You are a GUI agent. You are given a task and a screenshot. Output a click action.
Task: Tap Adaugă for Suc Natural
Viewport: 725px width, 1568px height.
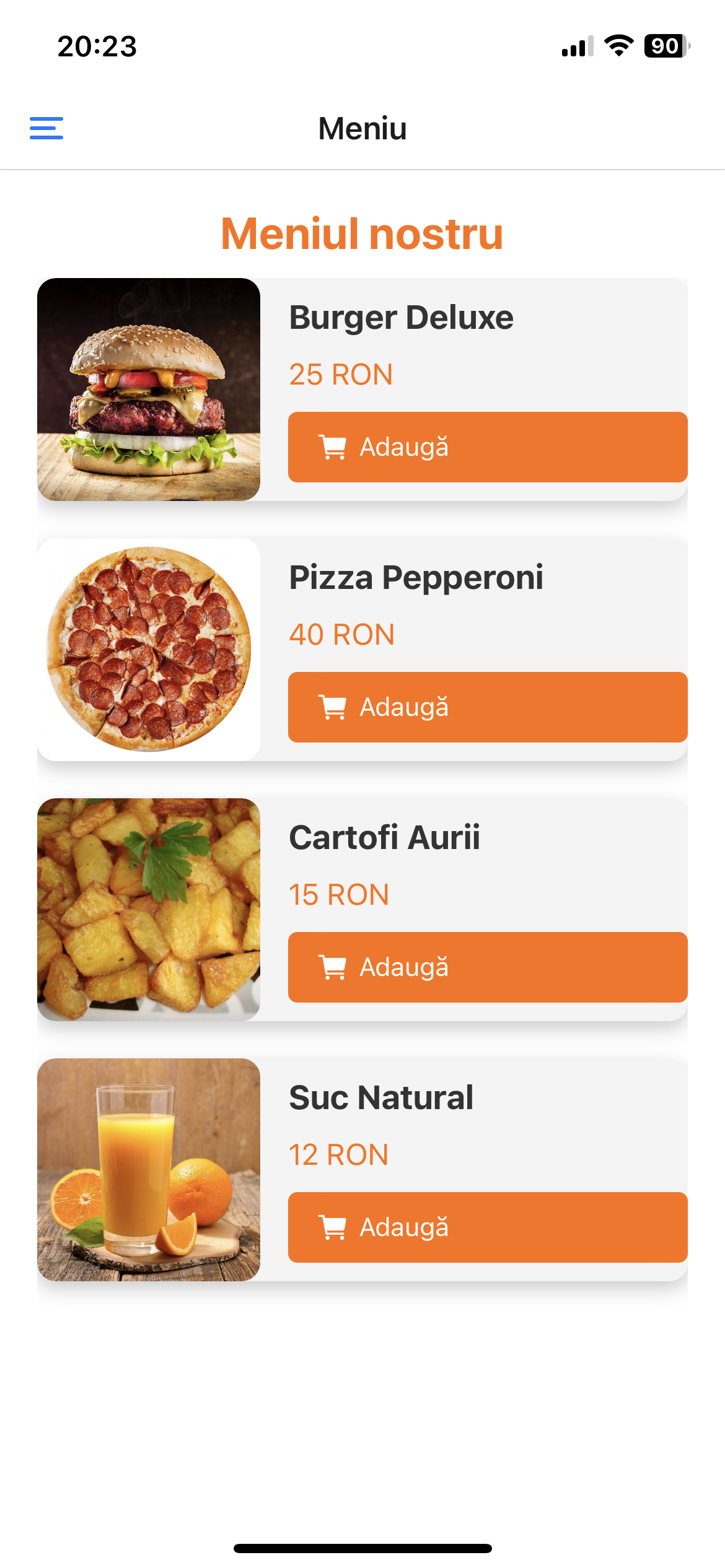point(487,1227)
